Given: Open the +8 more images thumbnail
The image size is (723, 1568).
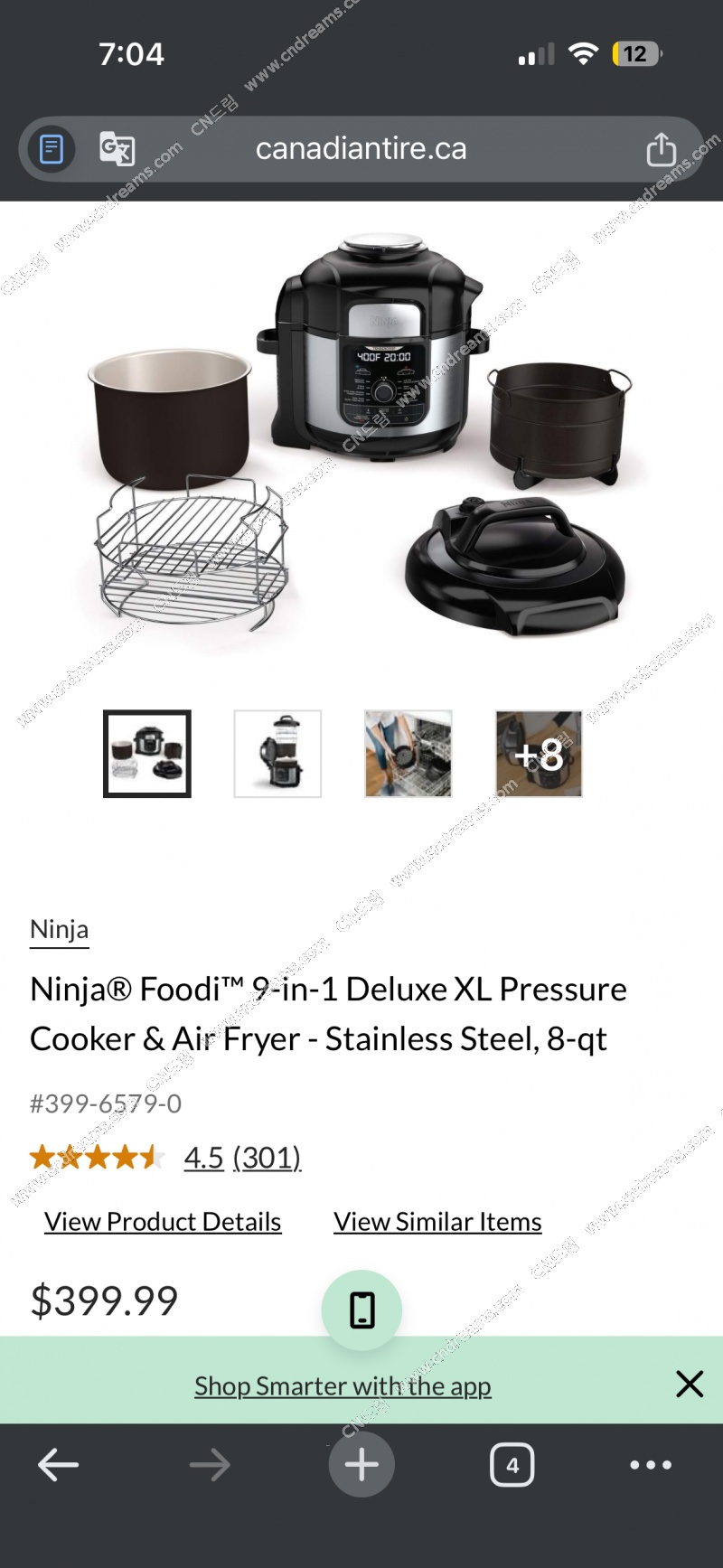Looking at the screenshot, I should pos(539,754).
